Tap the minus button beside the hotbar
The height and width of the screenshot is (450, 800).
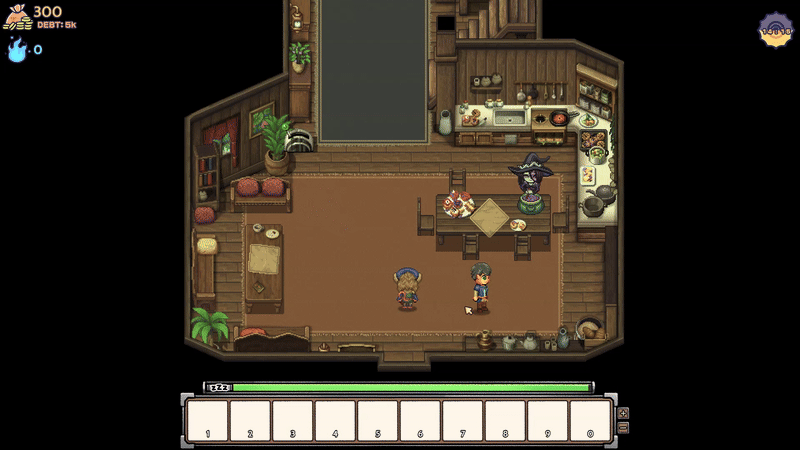[x=624, y=428]
